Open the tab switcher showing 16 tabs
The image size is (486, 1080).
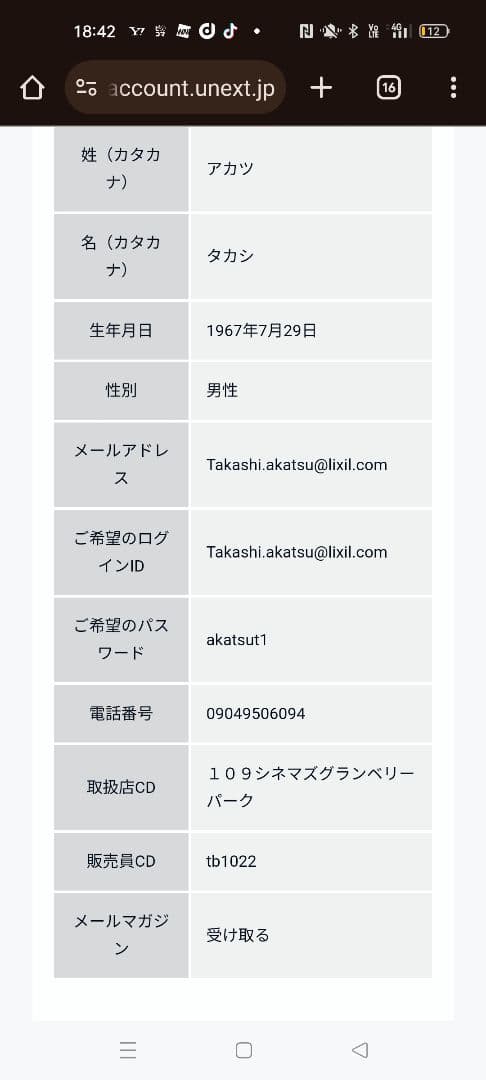(x=389, y=87)
